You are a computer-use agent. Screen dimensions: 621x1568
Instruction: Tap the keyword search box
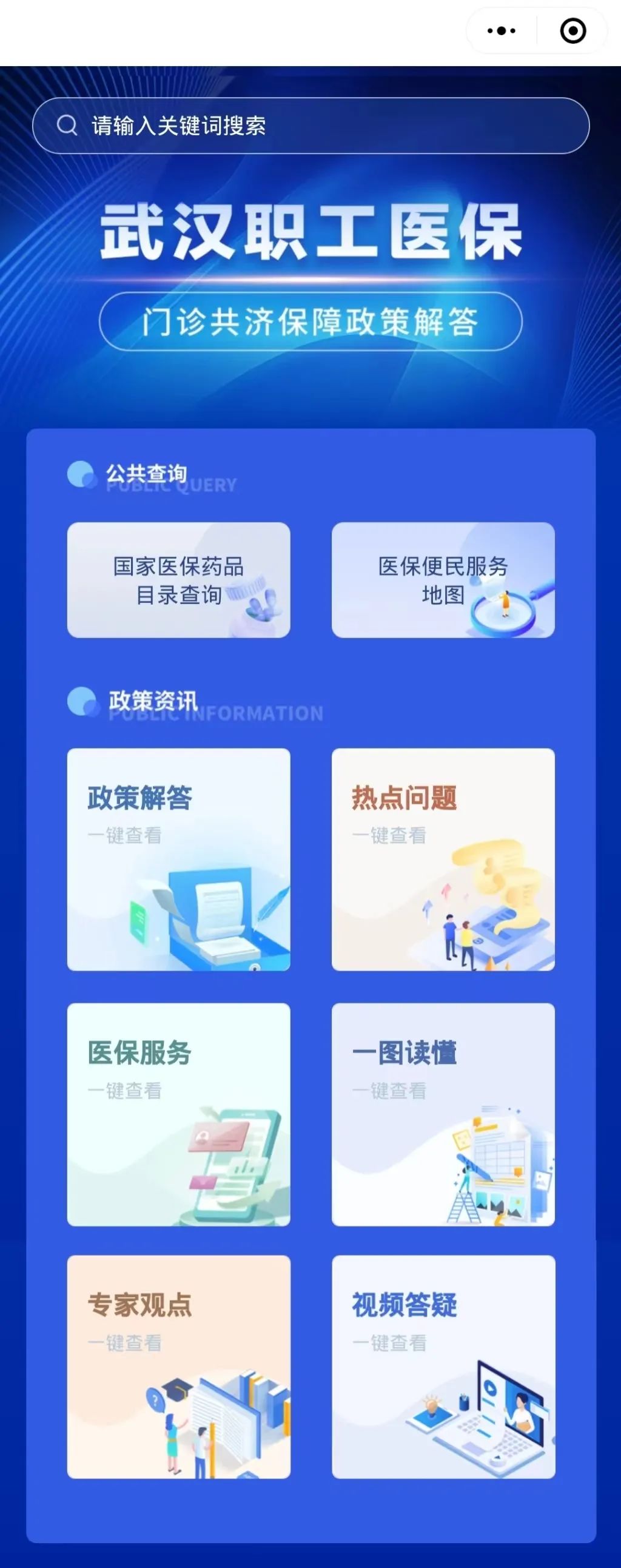(310, 126)
